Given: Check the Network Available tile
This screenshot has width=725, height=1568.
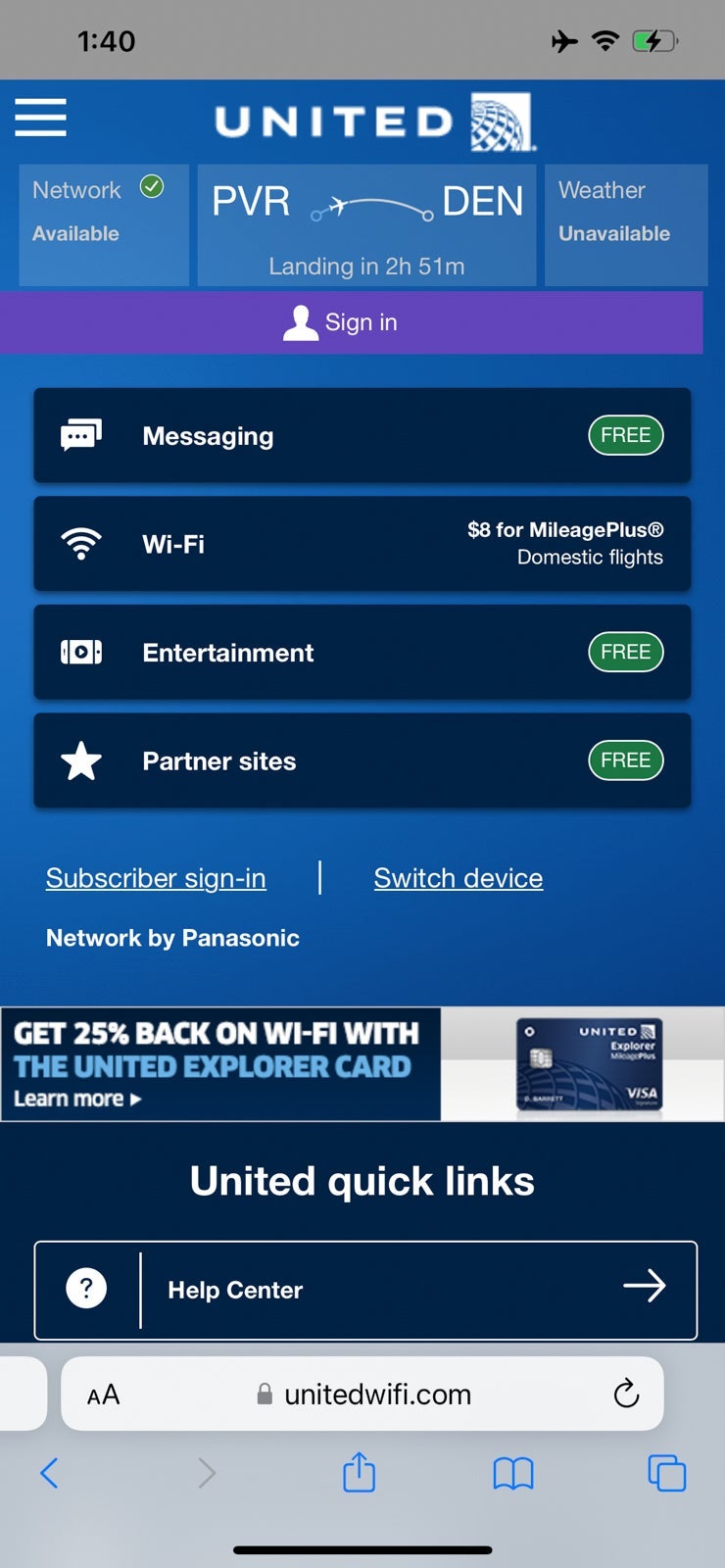Looking at the screenshot, I should (x=103, y=225).
